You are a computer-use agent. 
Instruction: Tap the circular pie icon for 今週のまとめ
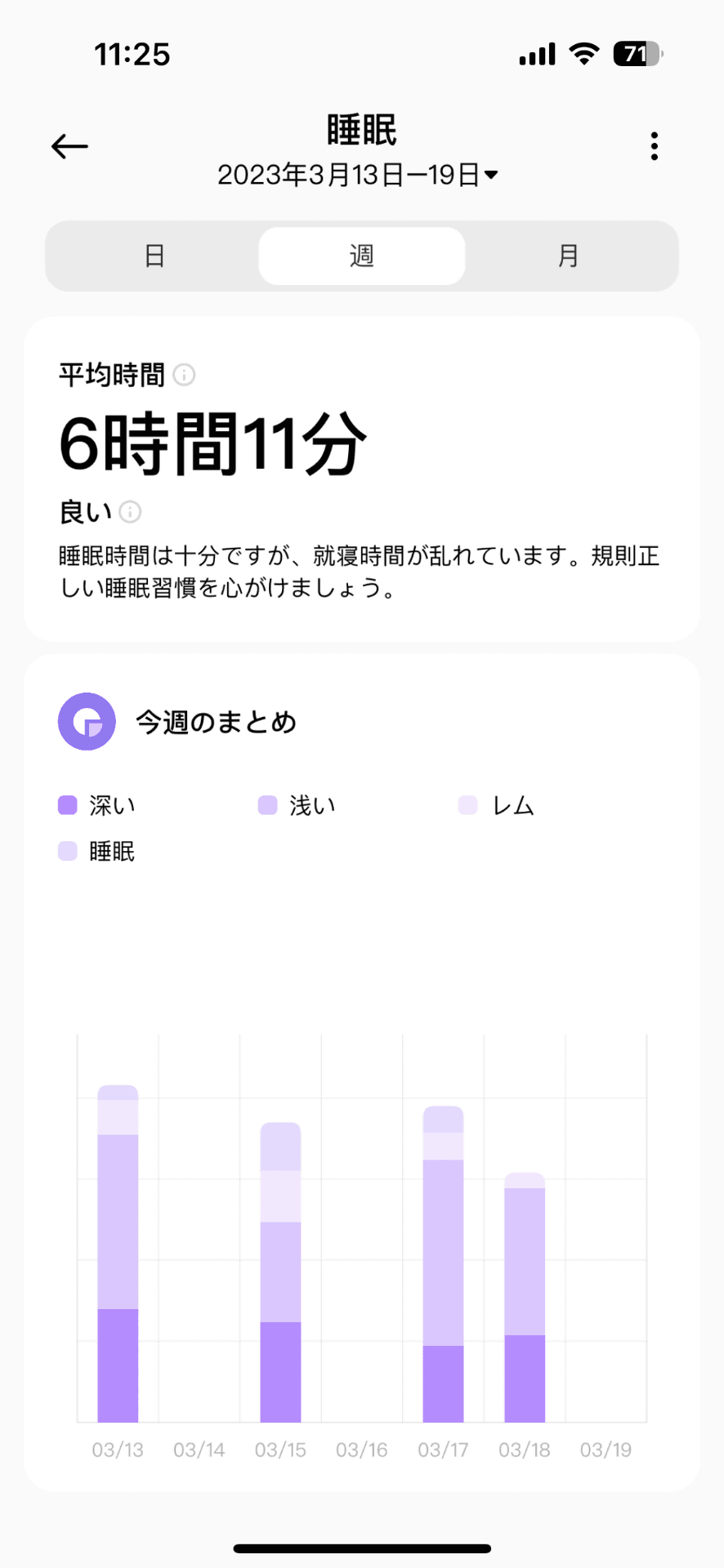[x=87, y=722]
